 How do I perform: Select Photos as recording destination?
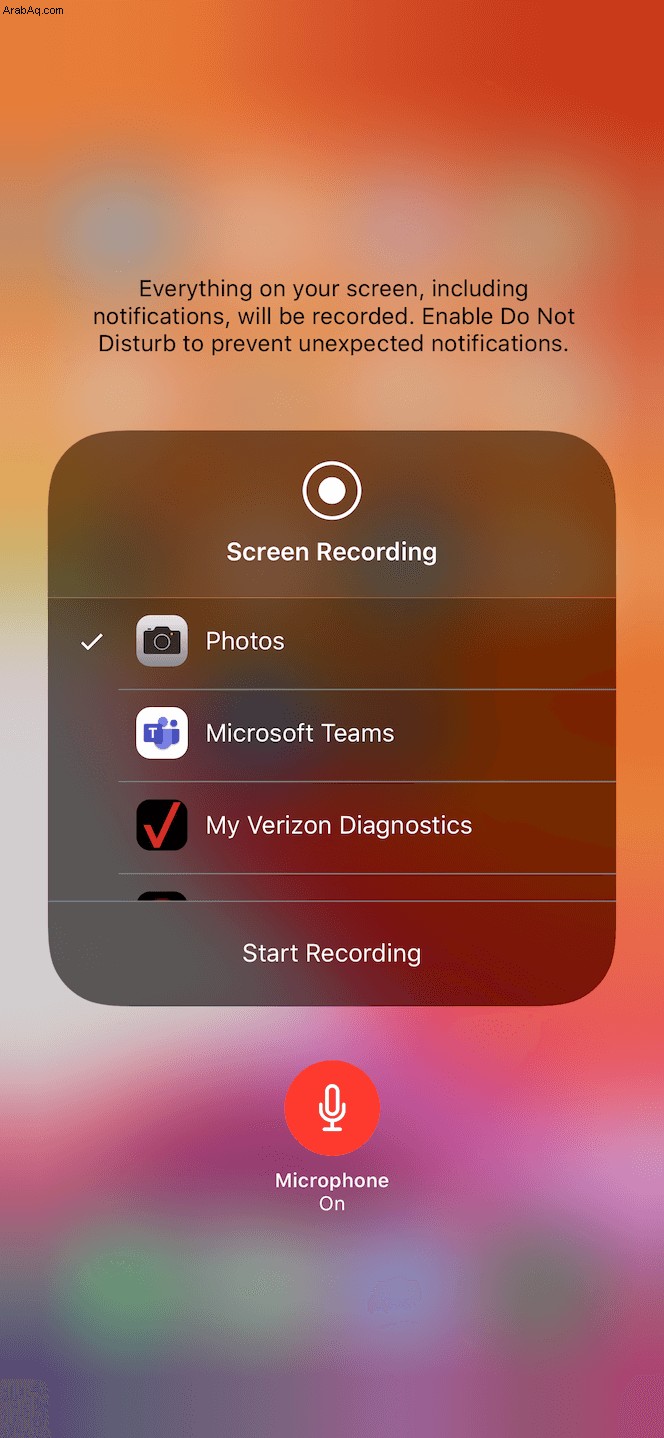[330, 642]
